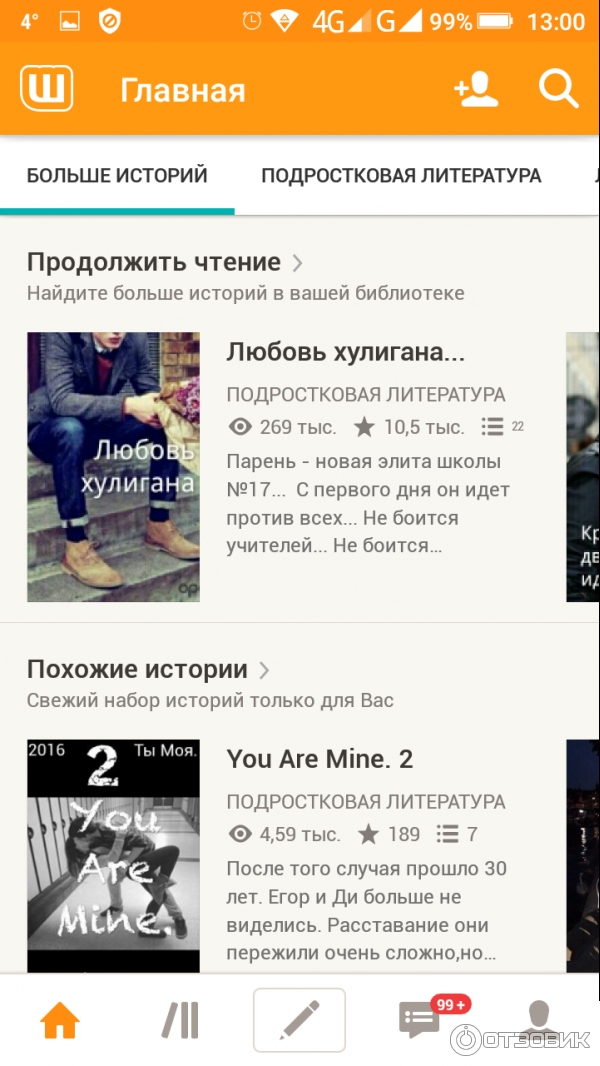600x1066 pixels.
Task: Tap the Wattpad logo menu button
Action: [47, 90]
